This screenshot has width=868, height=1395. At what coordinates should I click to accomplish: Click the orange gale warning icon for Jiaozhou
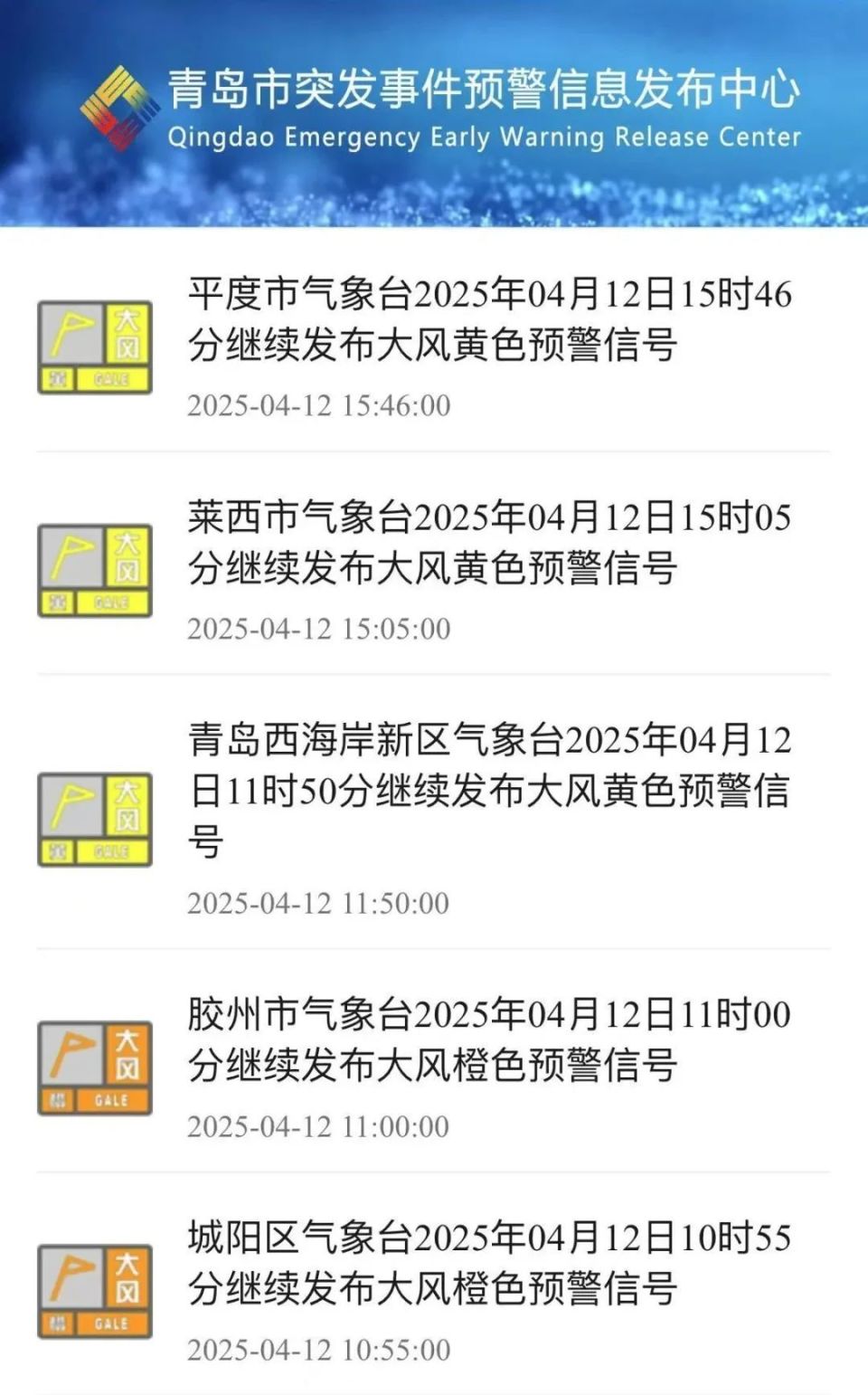(94, 1066)
